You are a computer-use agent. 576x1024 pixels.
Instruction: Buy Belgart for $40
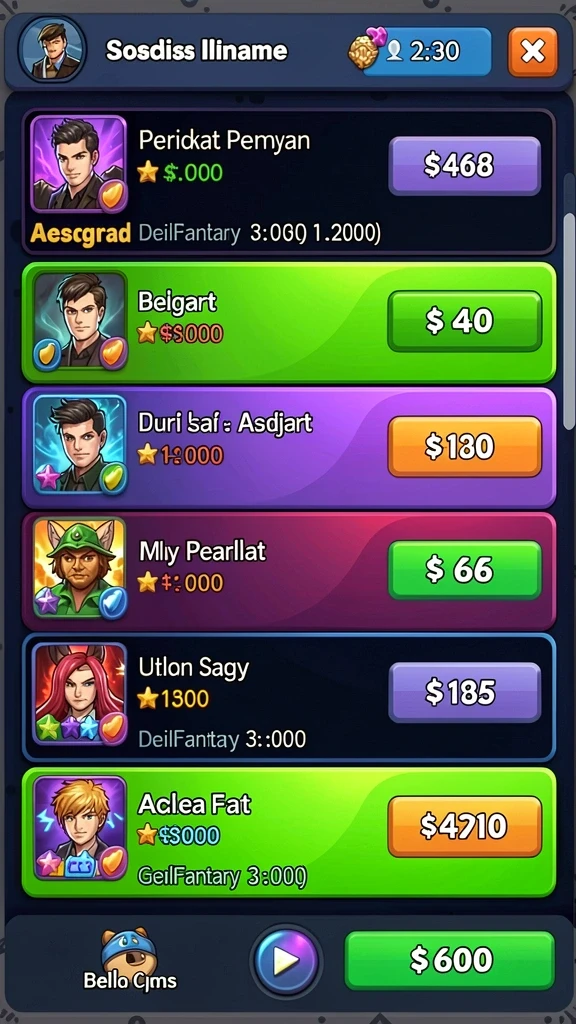click(x=464, y=321)
